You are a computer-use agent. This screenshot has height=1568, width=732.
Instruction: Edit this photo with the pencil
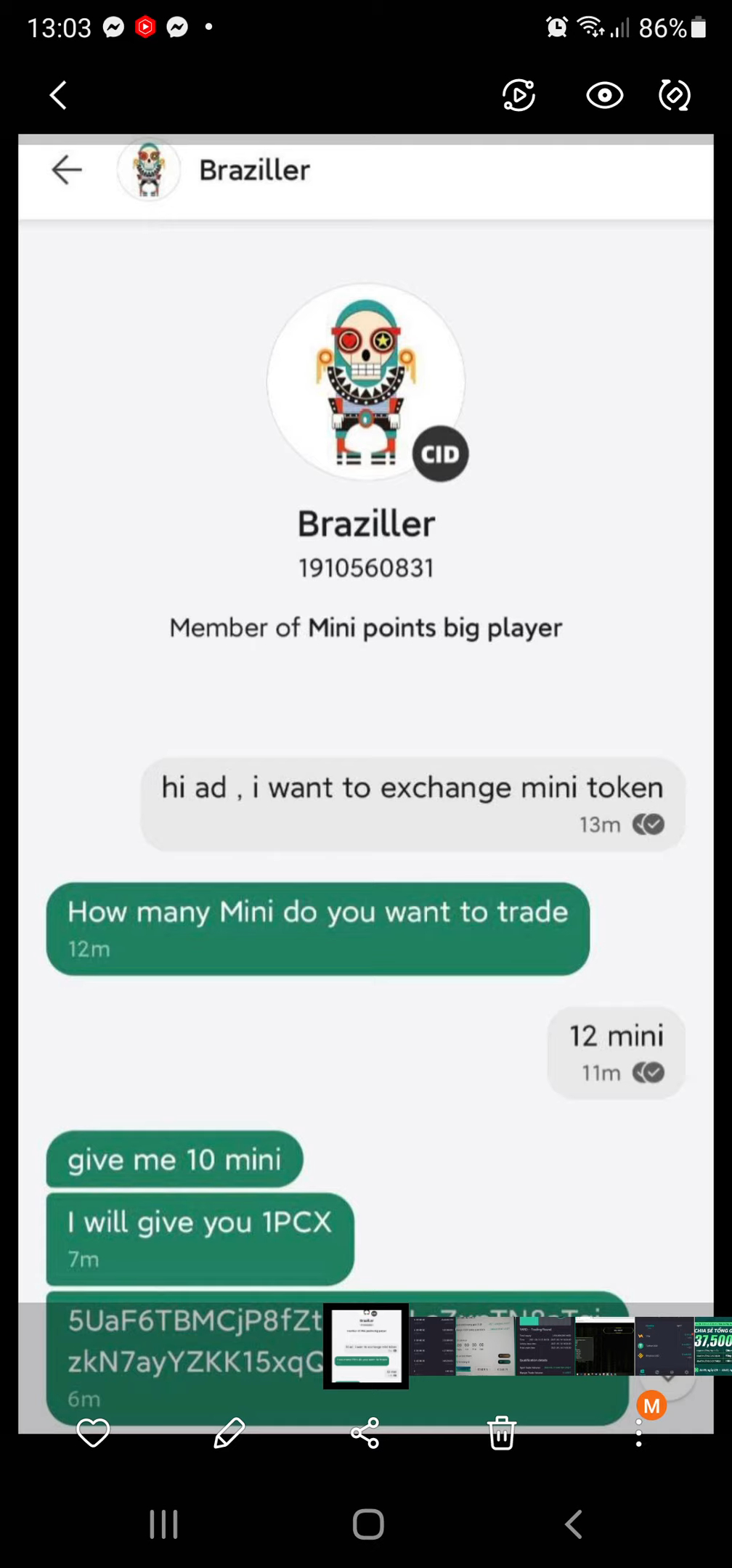tap(229, 1433)
